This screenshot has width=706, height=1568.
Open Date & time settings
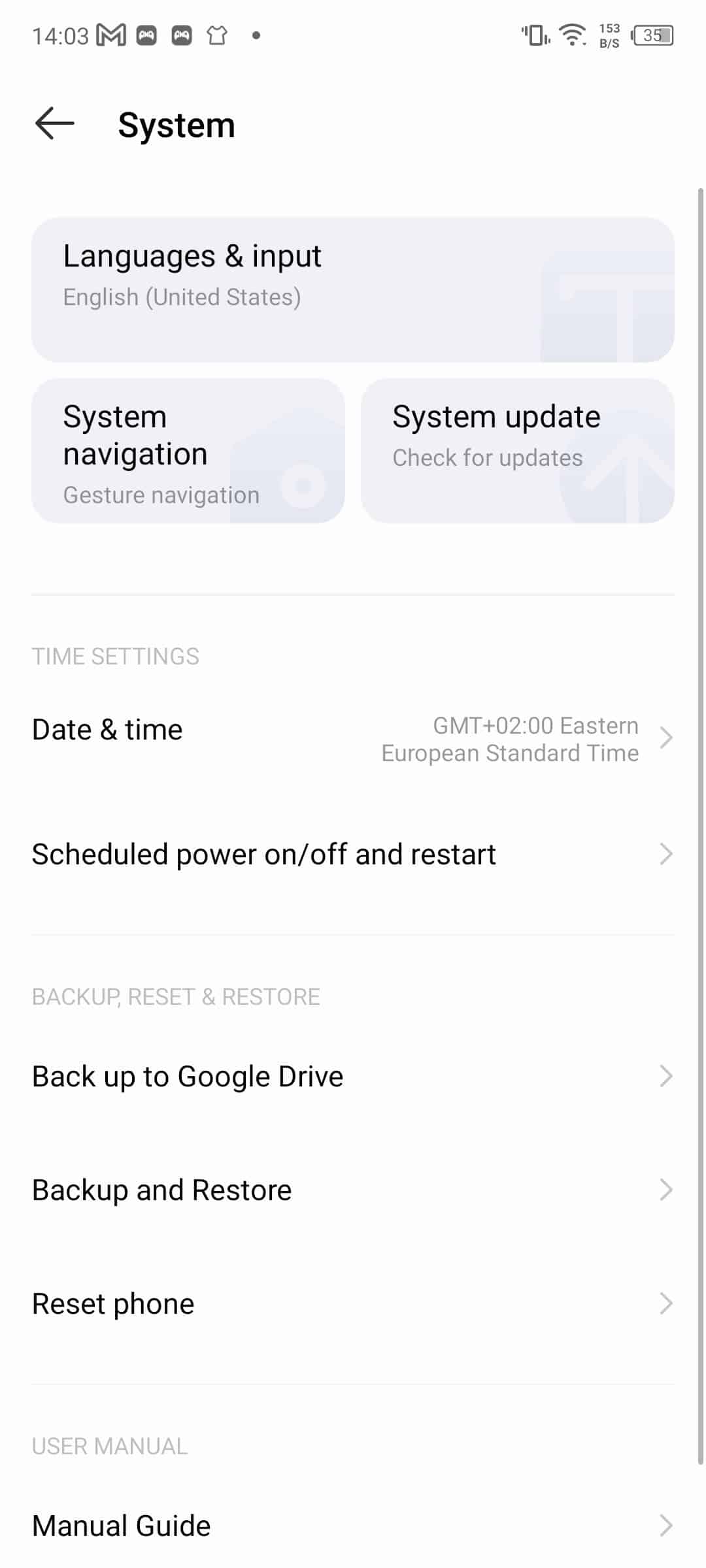(x=353, y=738)
